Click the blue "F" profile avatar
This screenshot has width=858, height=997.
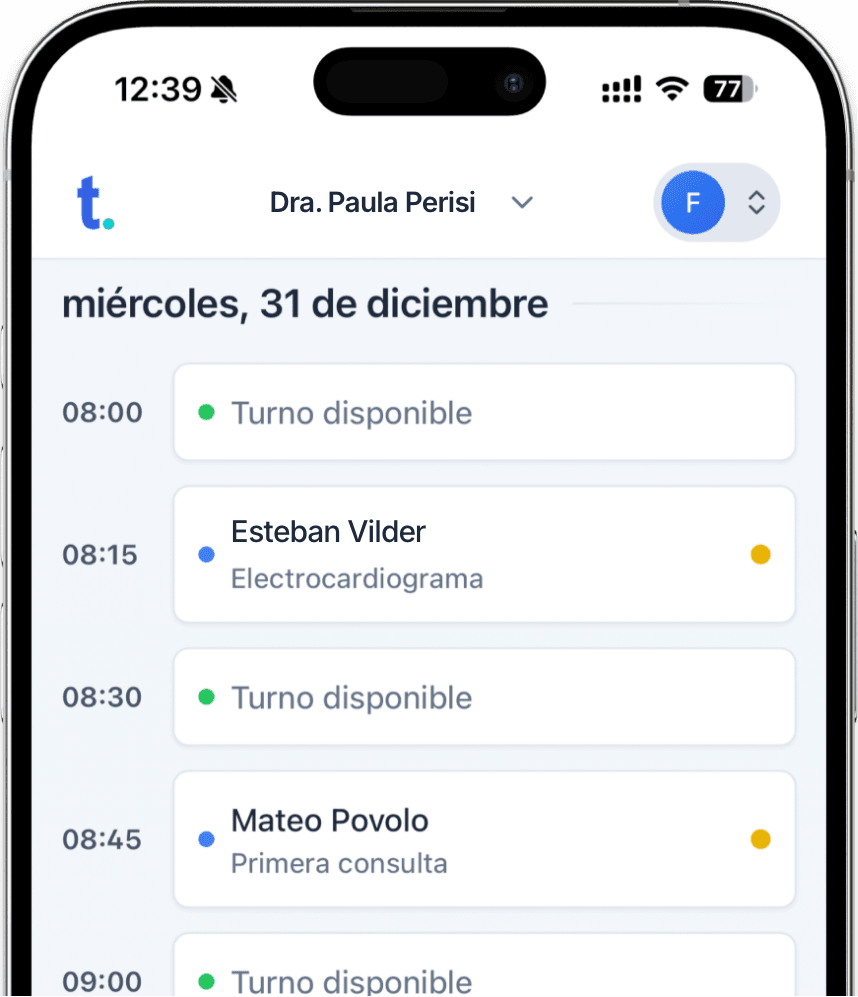(693, 202)
